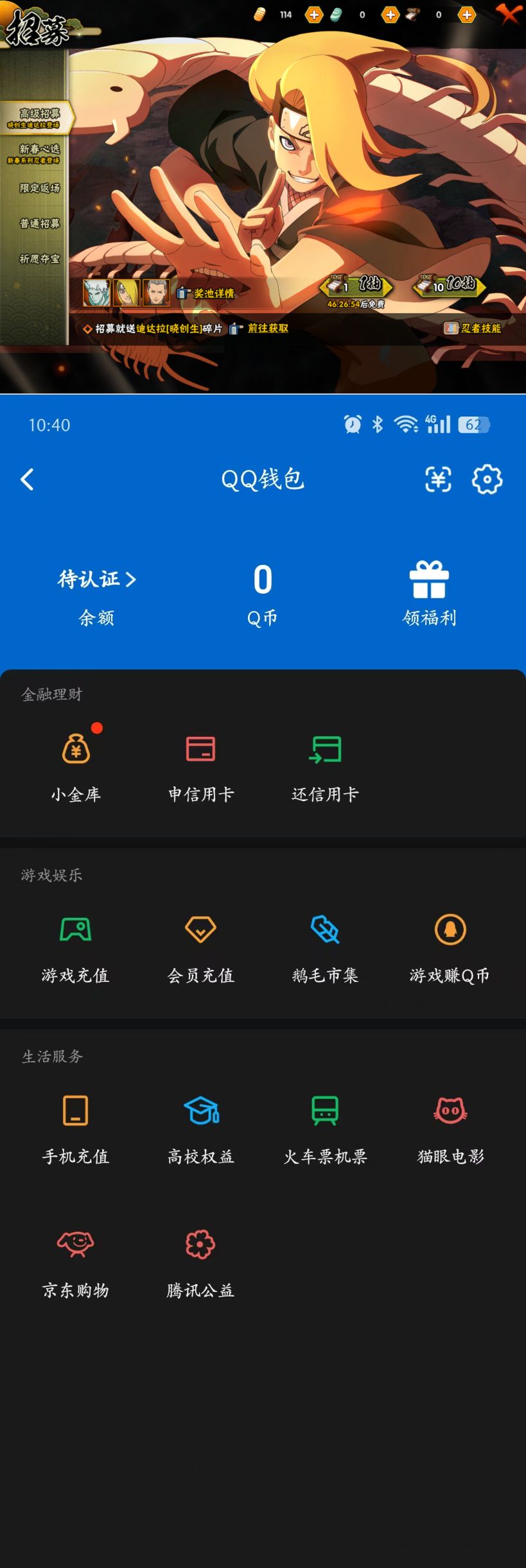
Task: Open 手机充值 phone top-up icon
Action: click(77, 1112)
